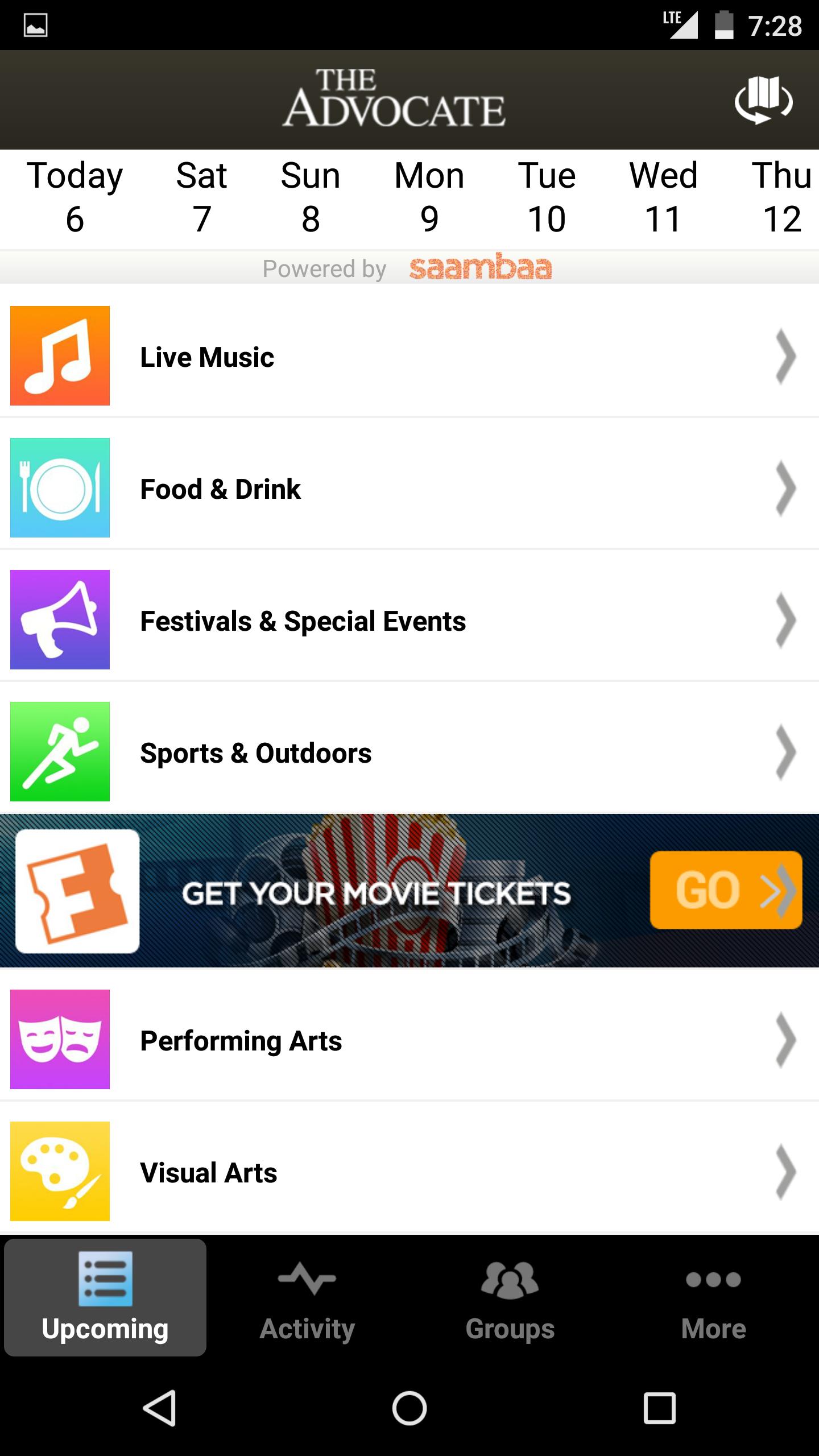Select the Live Music note icon
819x1456 pixels.
pos(60,356)
